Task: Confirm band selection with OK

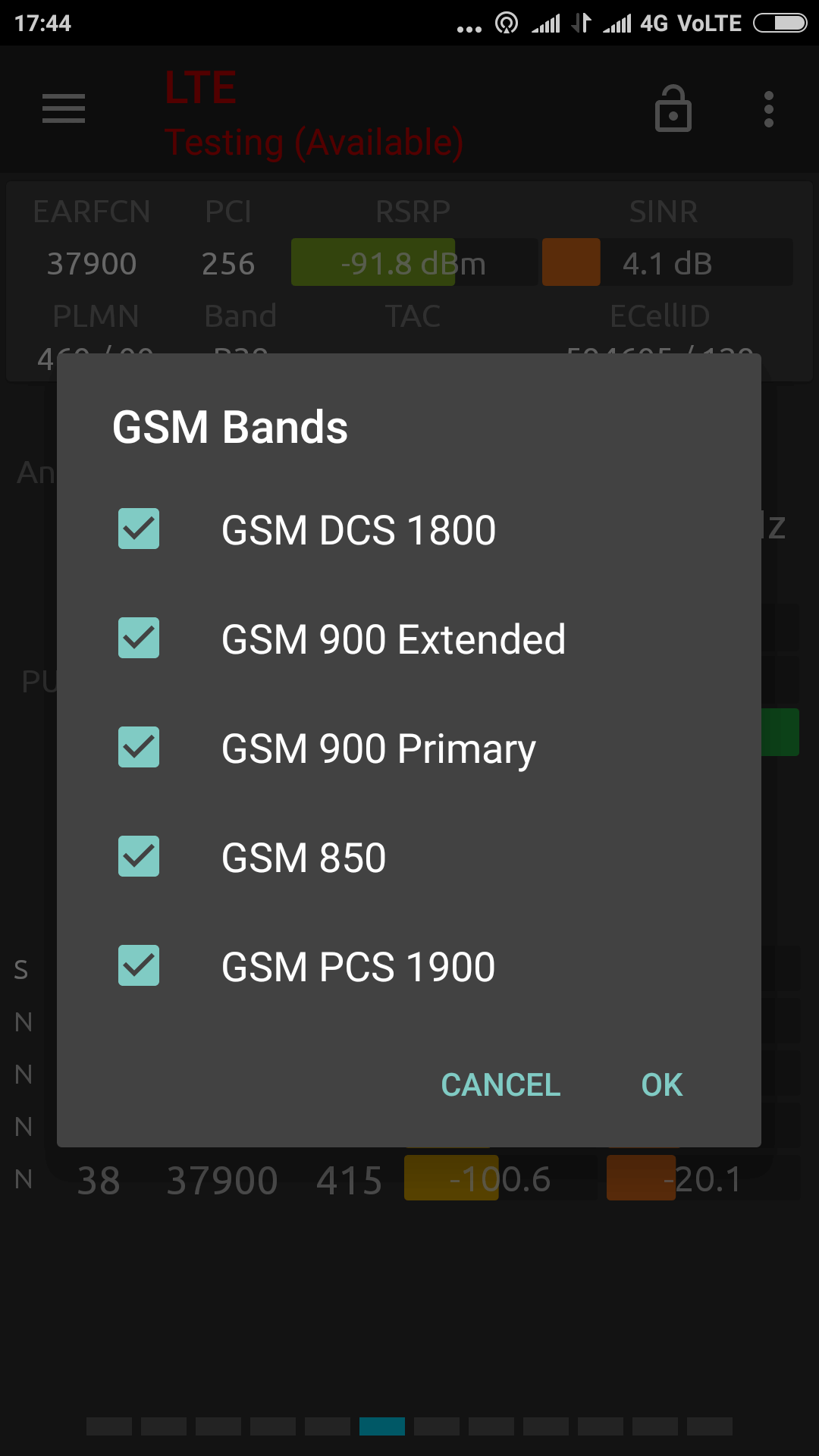Action: pos(662,1085)
